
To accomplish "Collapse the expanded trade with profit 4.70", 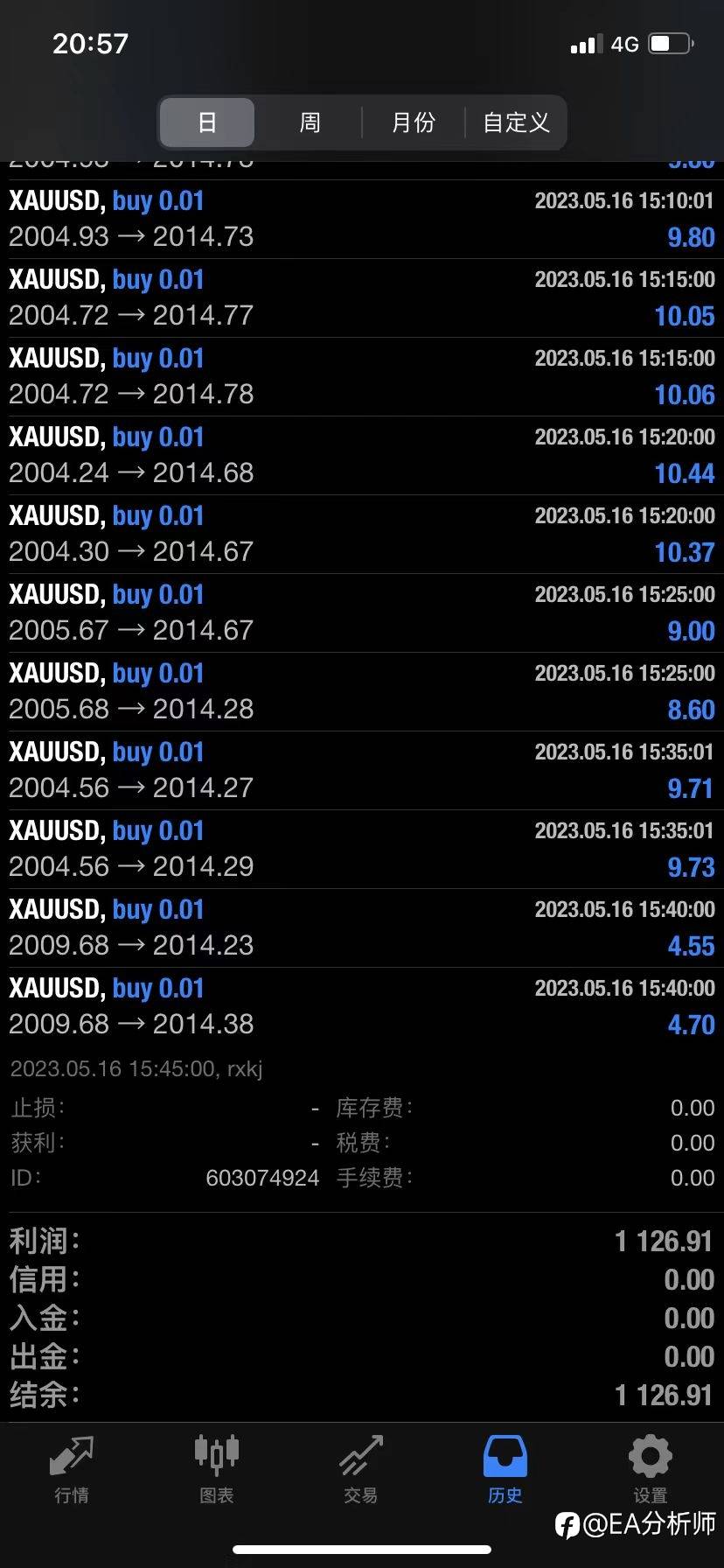I will pyautogui.click(x=362, y=1007).
